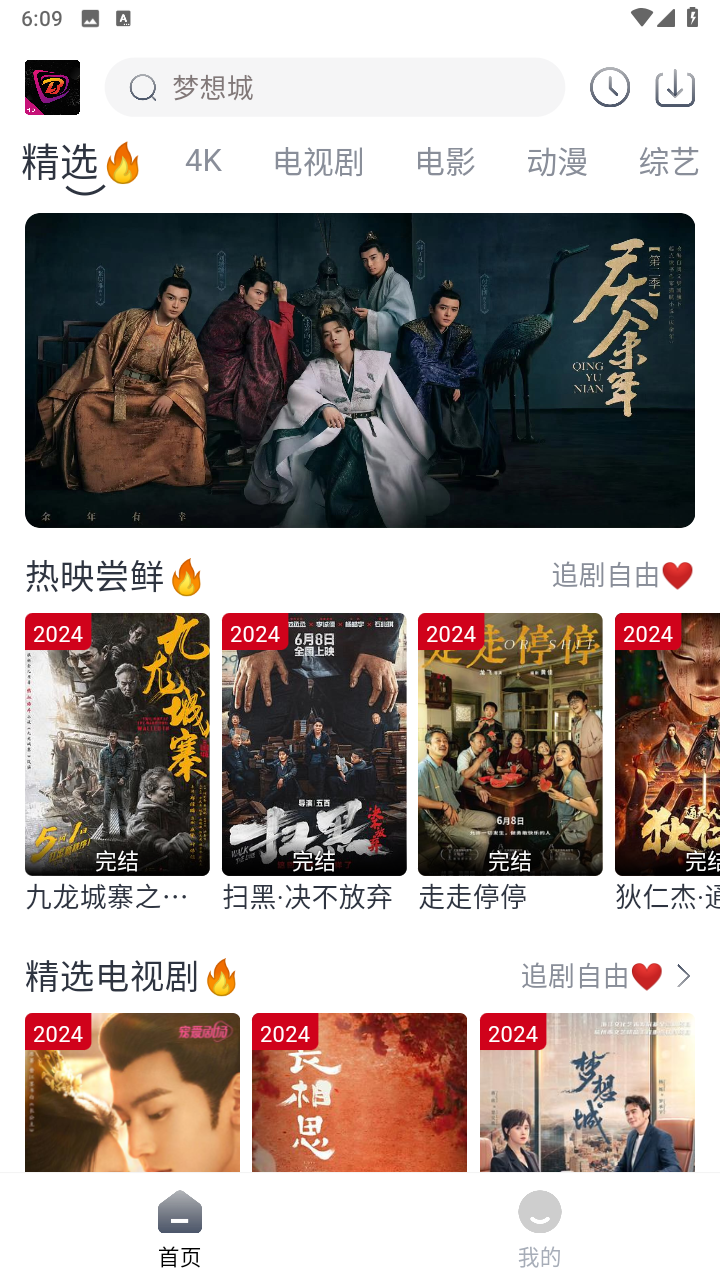720x1280 pixels.
Task: Open the viewing history clock icon
Action: tap(610, 87)
